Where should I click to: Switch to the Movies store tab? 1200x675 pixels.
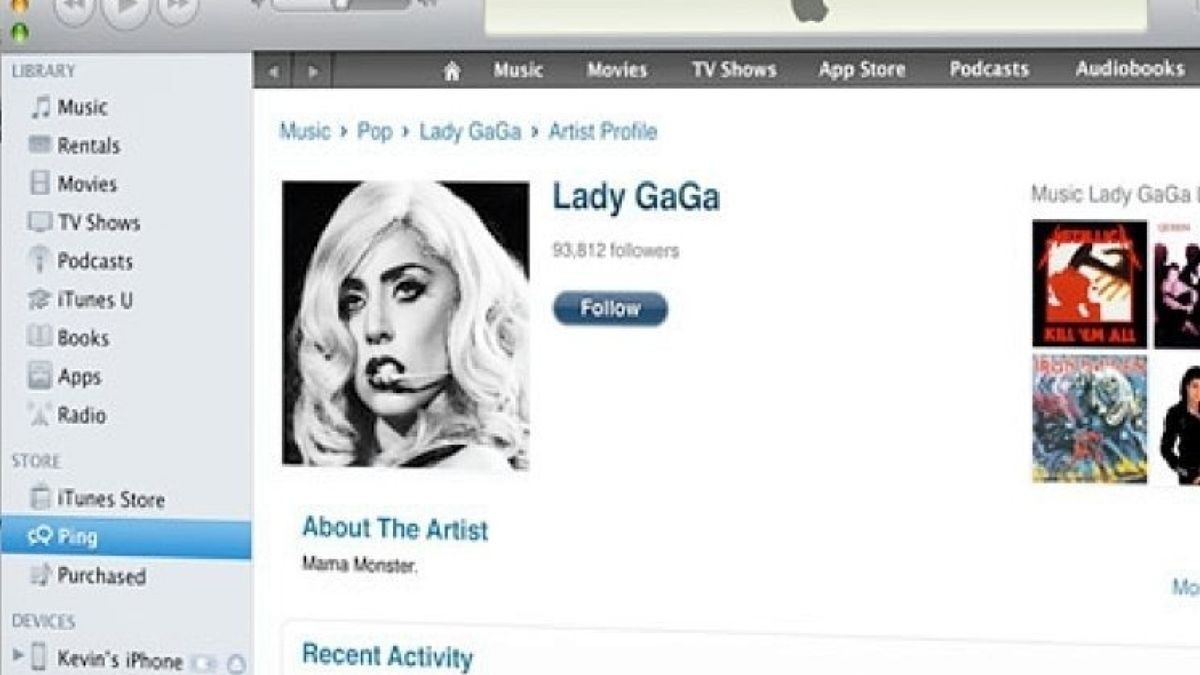[617, 70]
